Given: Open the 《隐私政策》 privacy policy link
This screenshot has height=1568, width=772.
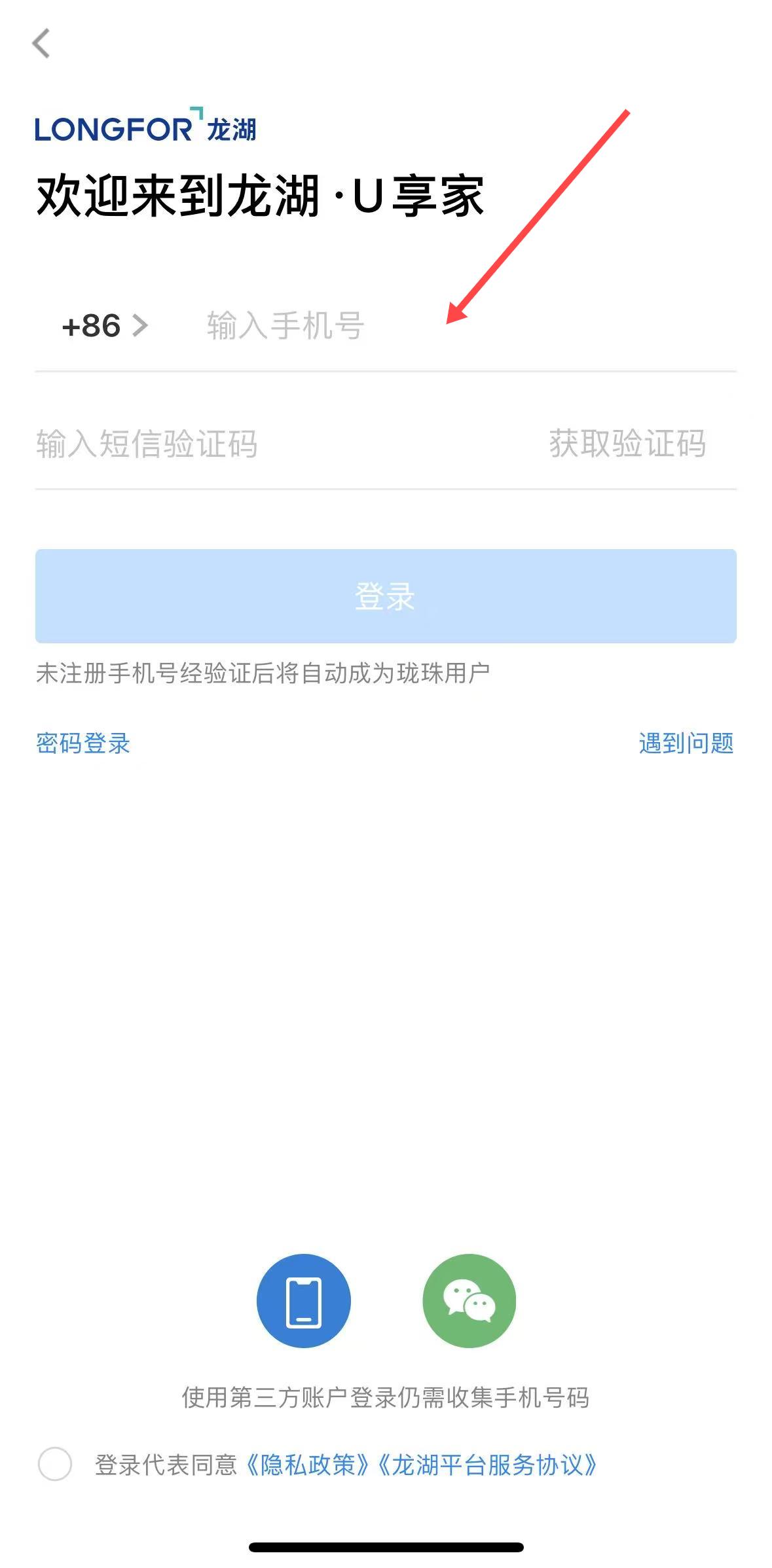Looking at the screenshot, I should pyautogui.click(x=308, y=1465).
